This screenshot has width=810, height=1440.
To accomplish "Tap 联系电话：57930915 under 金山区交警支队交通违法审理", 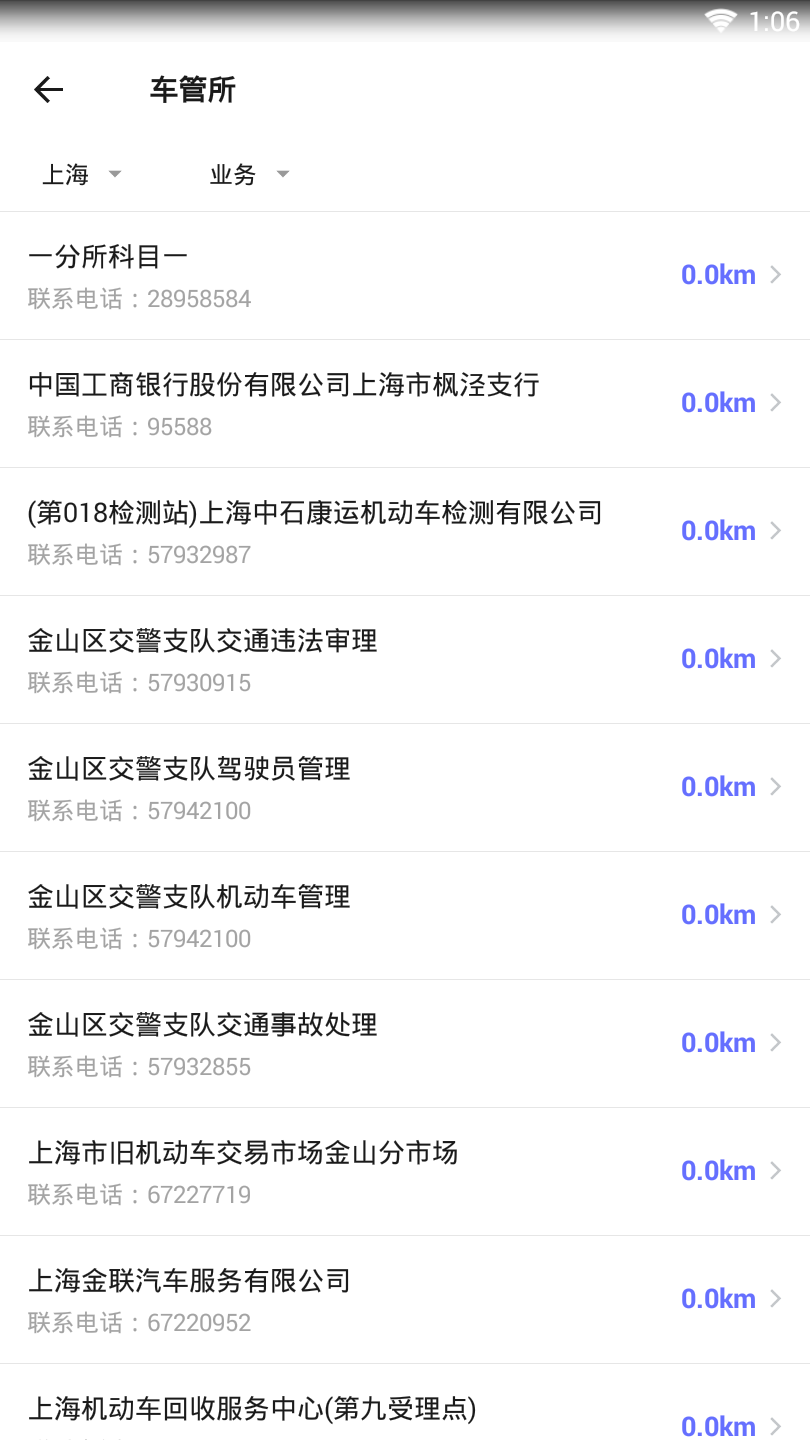I will pos(139,683).
